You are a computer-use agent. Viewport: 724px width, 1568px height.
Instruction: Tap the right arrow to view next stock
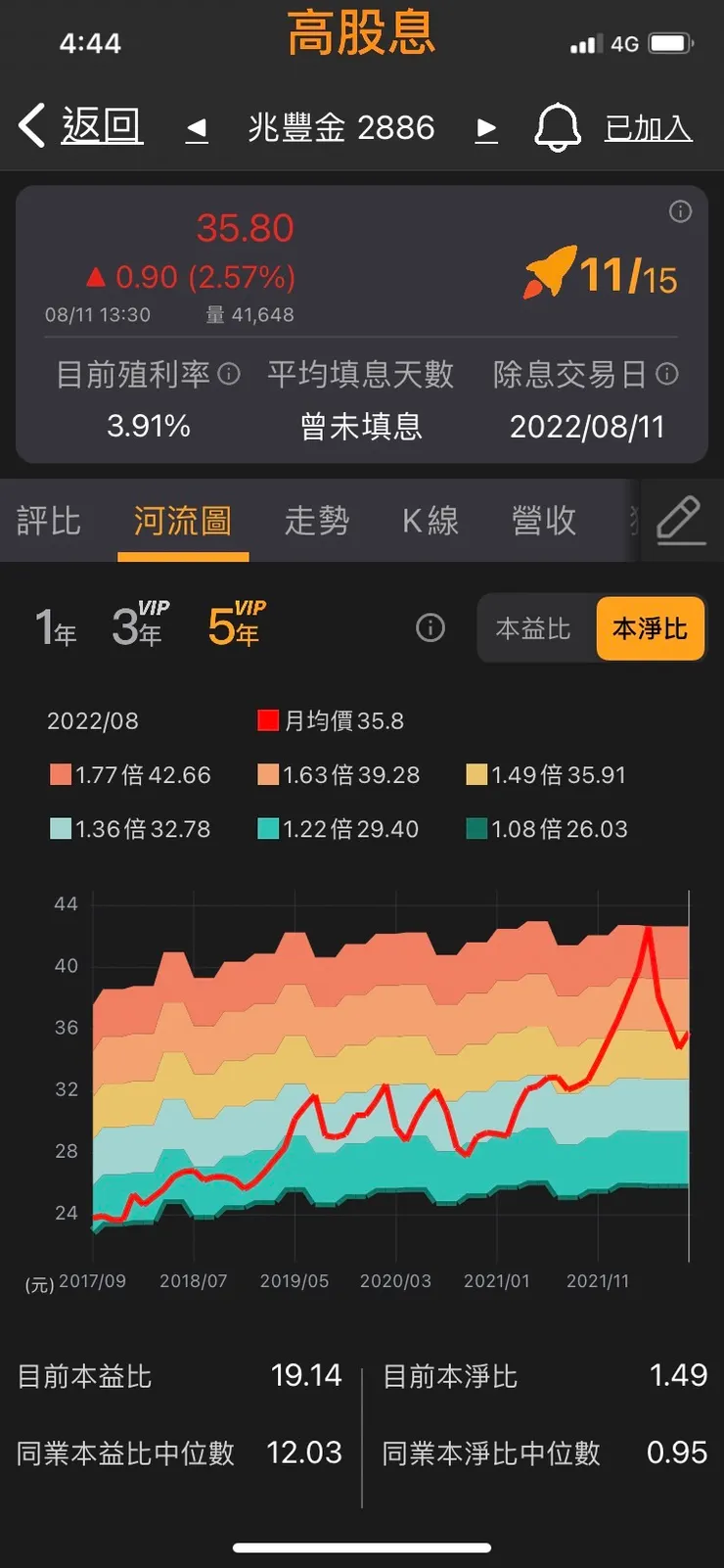(486, 128)
